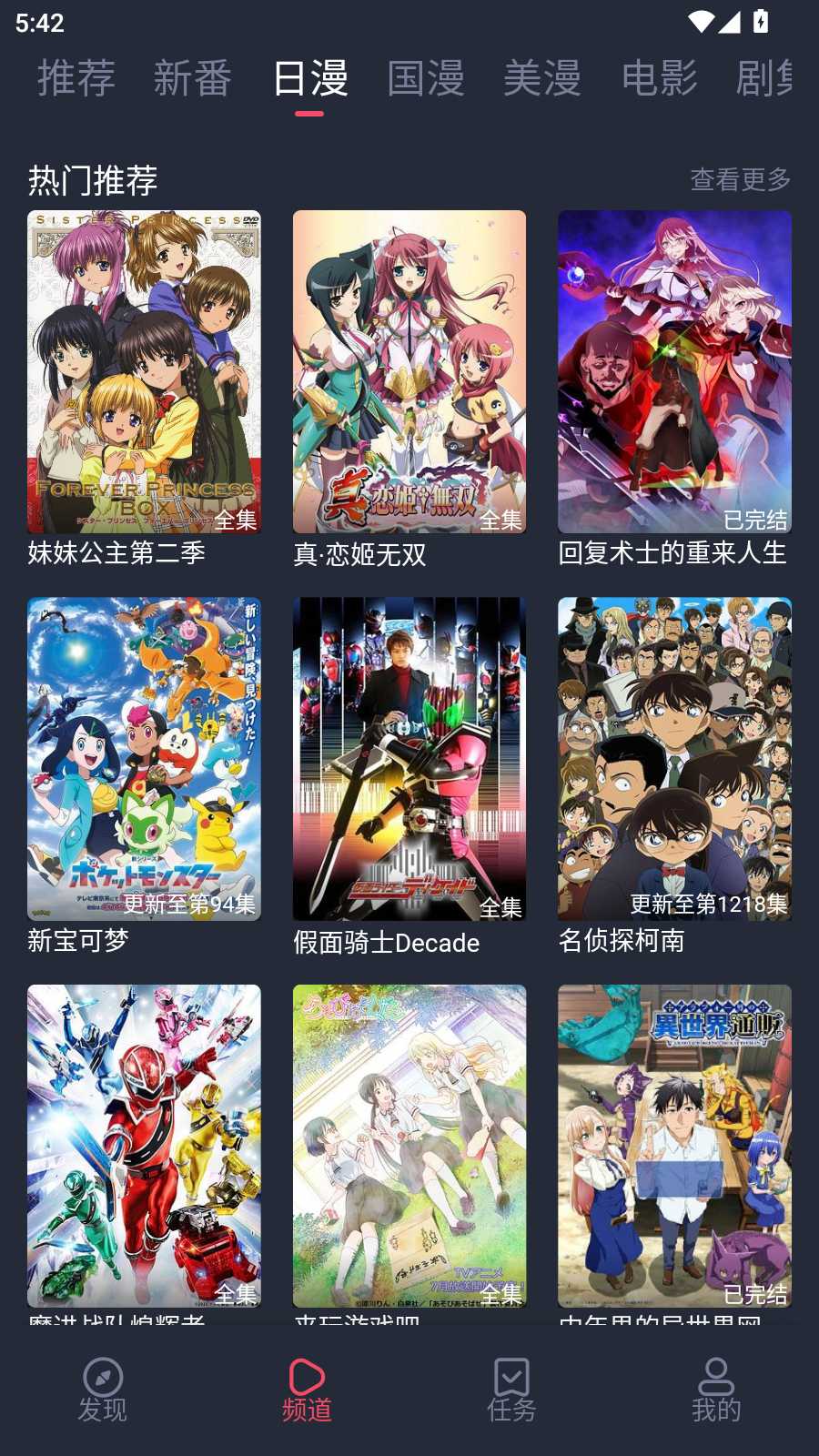Switch to the 美漫 category
819x1456 pixels.
pyautogui.click(x=542, y=78)
